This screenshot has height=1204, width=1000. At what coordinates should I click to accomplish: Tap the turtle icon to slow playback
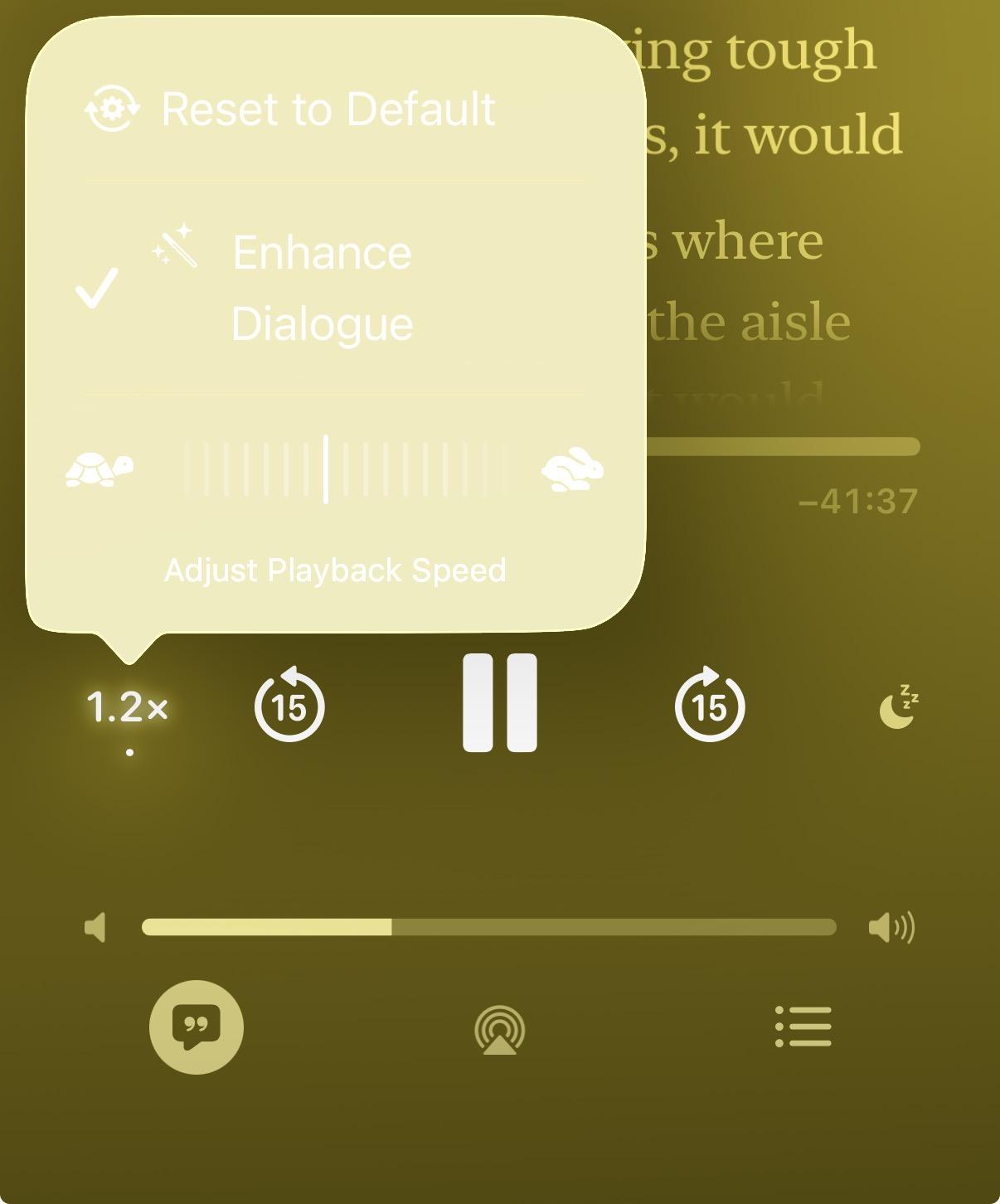point(100,469)
